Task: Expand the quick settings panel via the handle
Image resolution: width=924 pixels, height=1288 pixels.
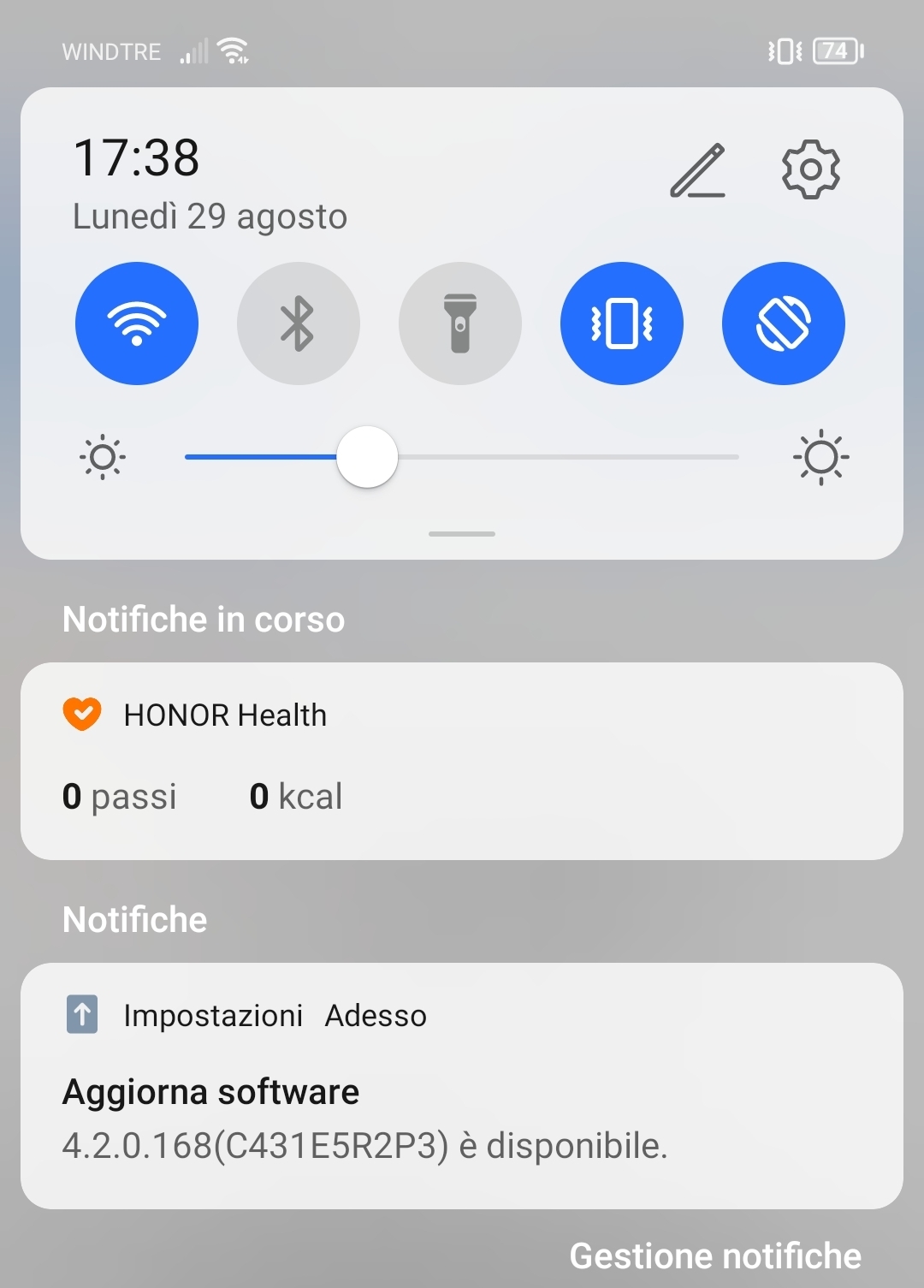Action: tap(461, 533)
